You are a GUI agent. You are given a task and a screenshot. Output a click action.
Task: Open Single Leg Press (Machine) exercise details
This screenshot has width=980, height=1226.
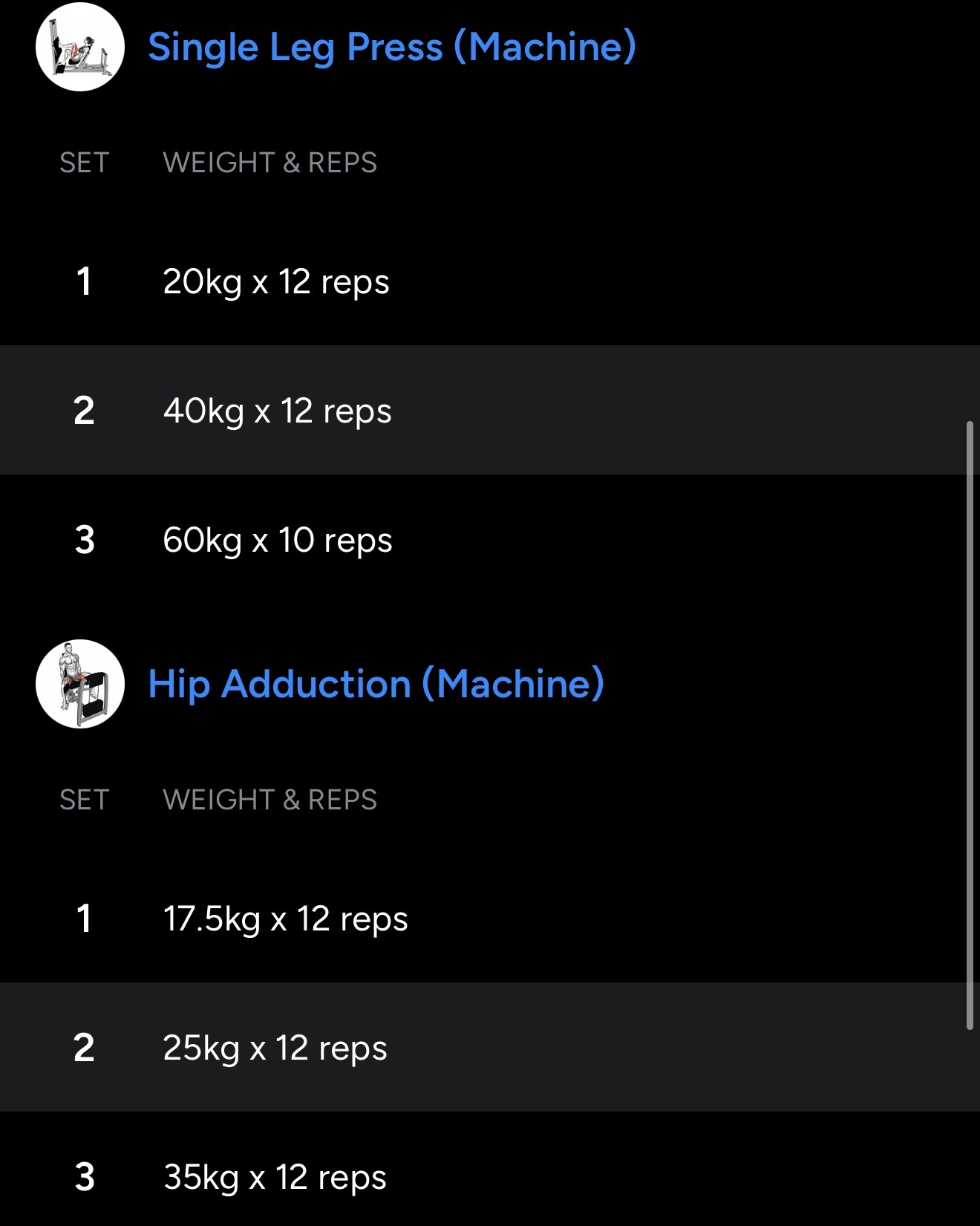[x=391, y=48]
